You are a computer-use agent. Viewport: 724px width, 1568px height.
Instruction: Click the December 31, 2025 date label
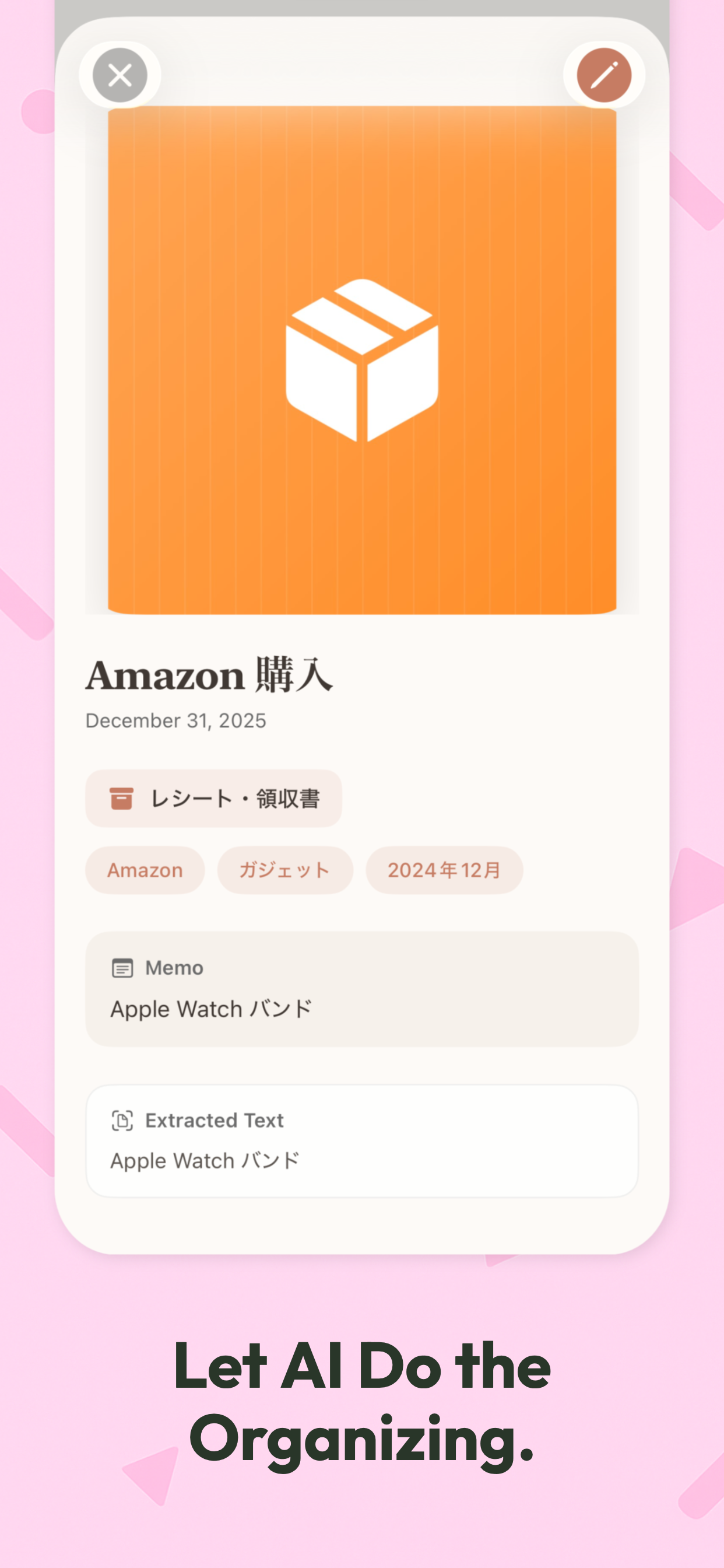click(175, 720)
